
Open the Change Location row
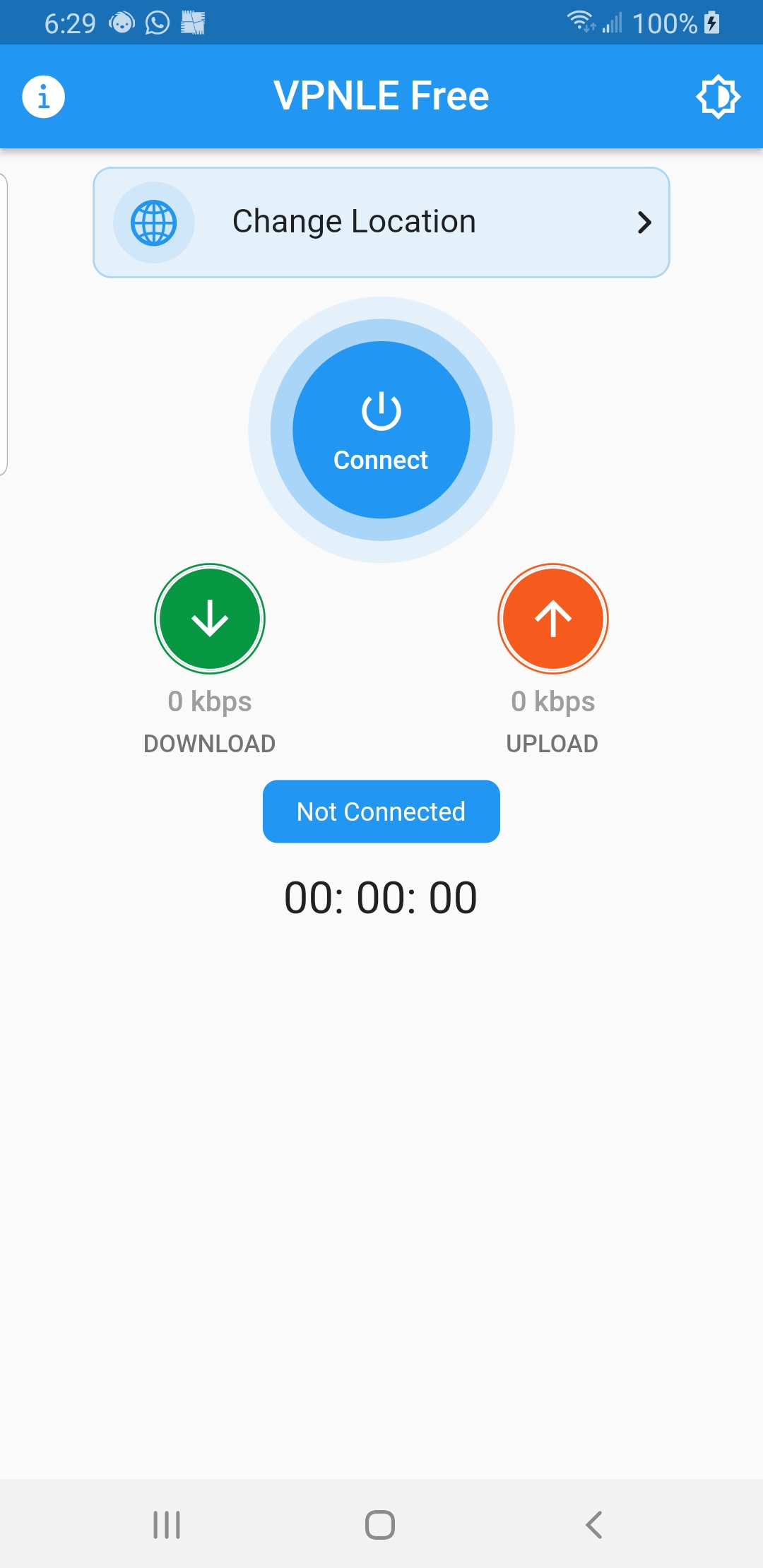381,222
